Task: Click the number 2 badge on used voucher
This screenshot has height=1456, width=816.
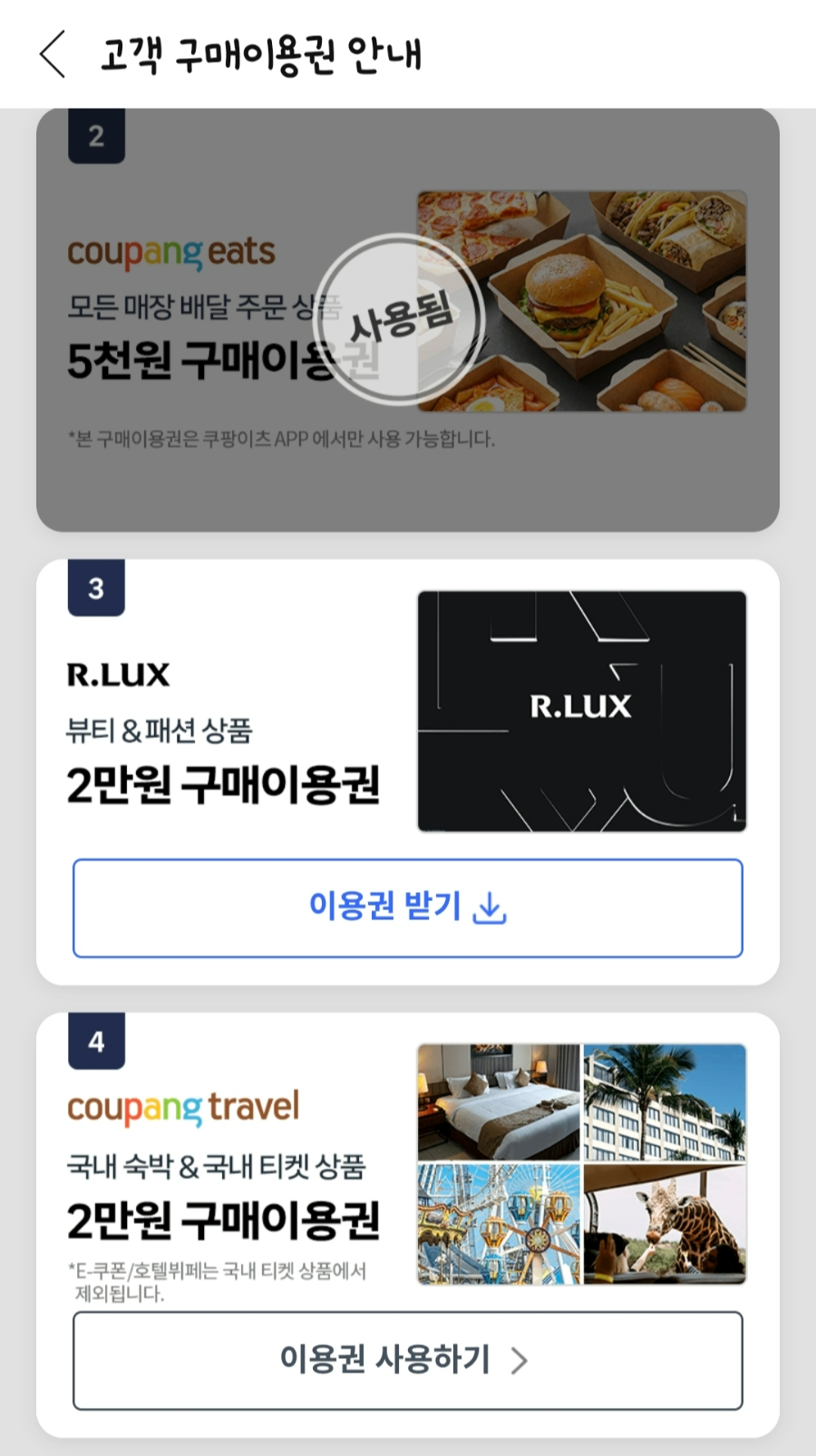Action: 97,136
